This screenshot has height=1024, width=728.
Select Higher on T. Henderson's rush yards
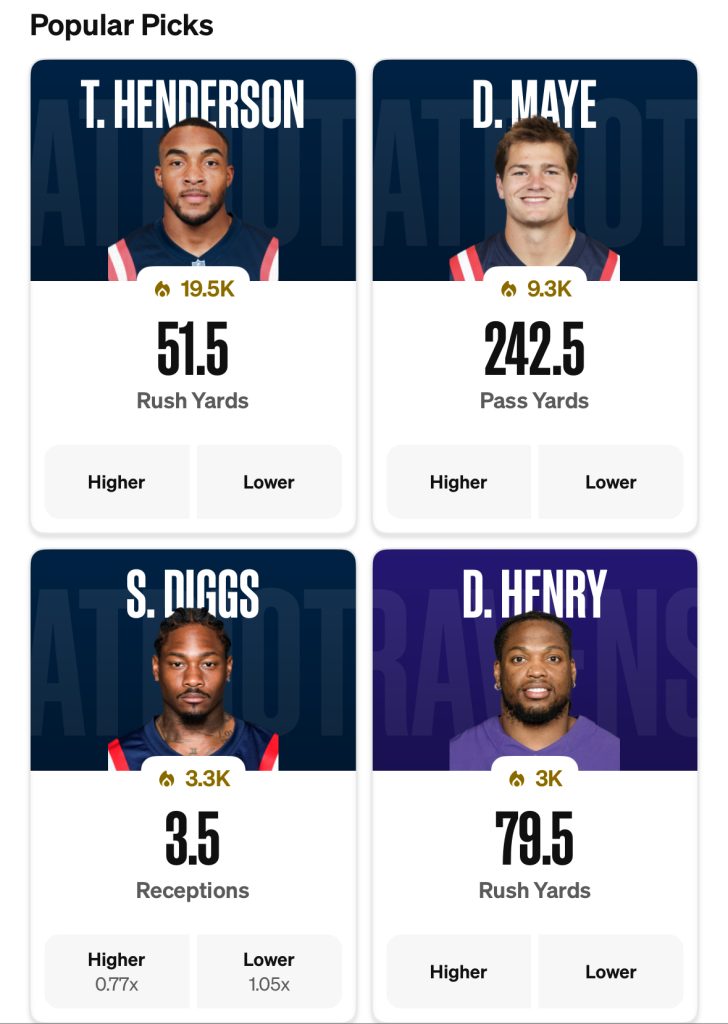tap(116, 482)
